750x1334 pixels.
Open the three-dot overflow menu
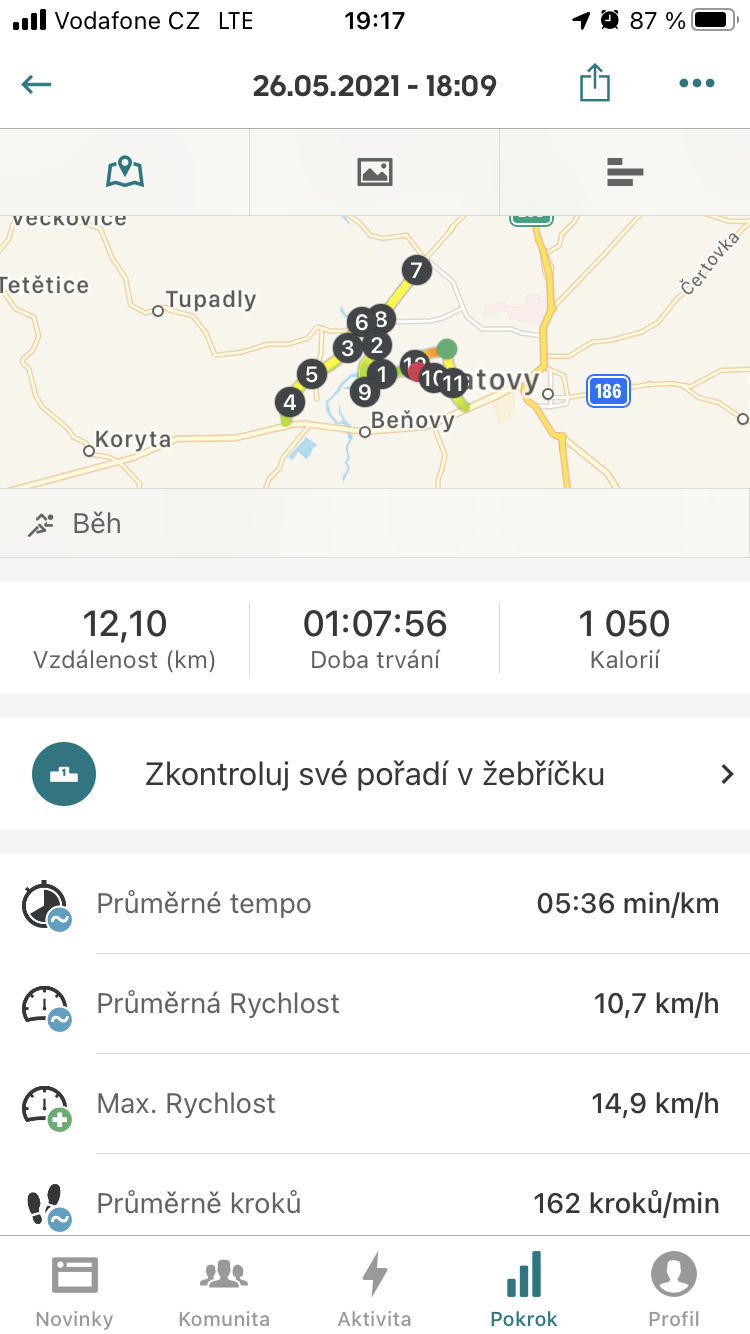(697, 84)
